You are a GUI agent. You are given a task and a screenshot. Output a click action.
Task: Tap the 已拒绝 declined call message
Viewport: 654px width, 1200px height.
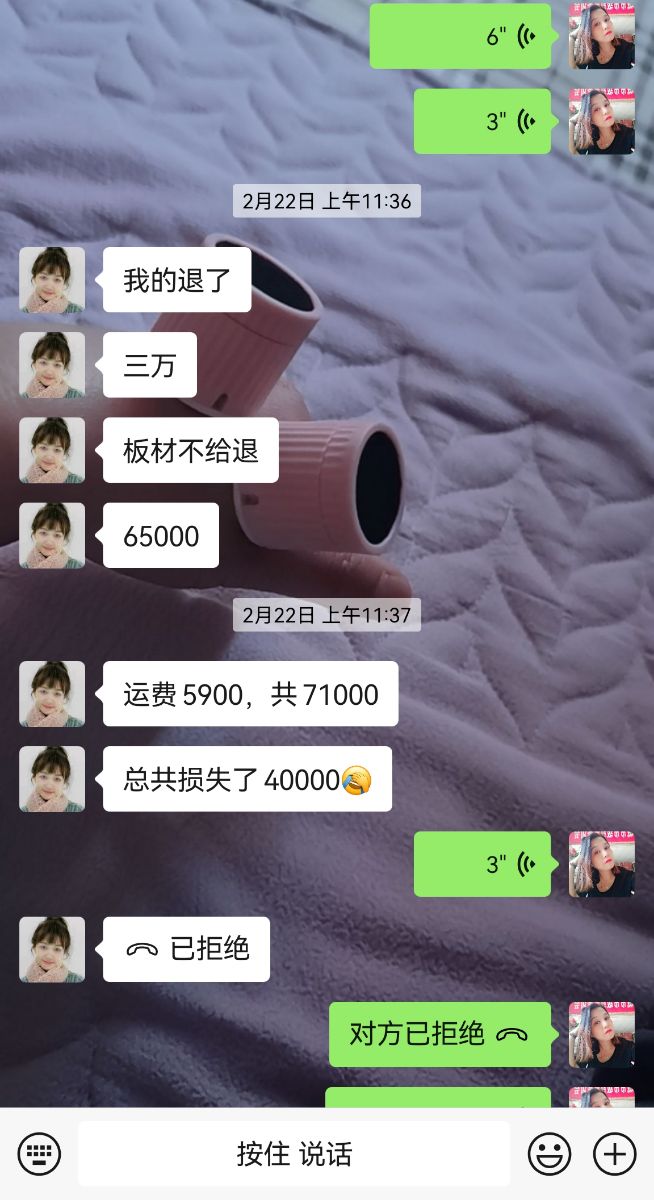coord(186,949)
